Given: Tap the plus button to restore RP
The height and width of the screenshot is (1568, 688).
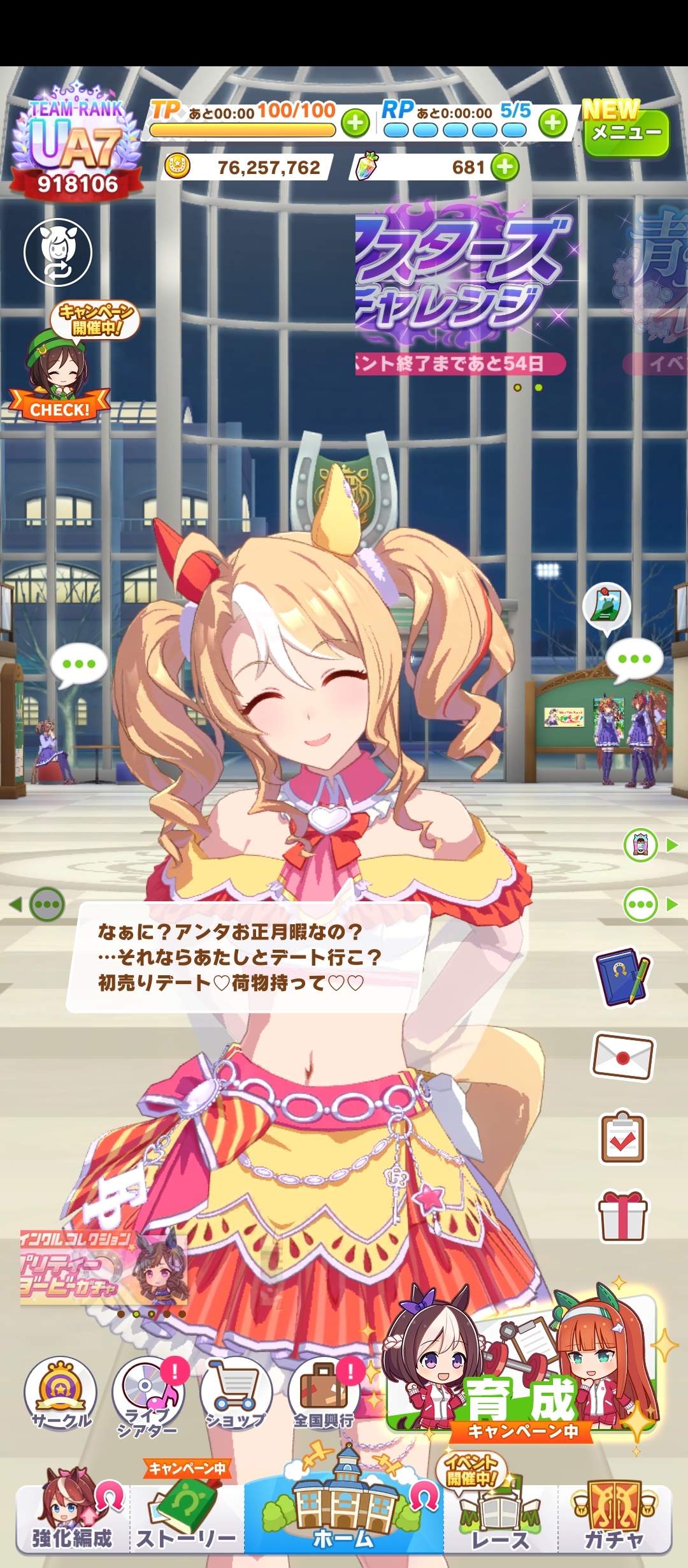Looking at the screenshot, I should 553,123.
